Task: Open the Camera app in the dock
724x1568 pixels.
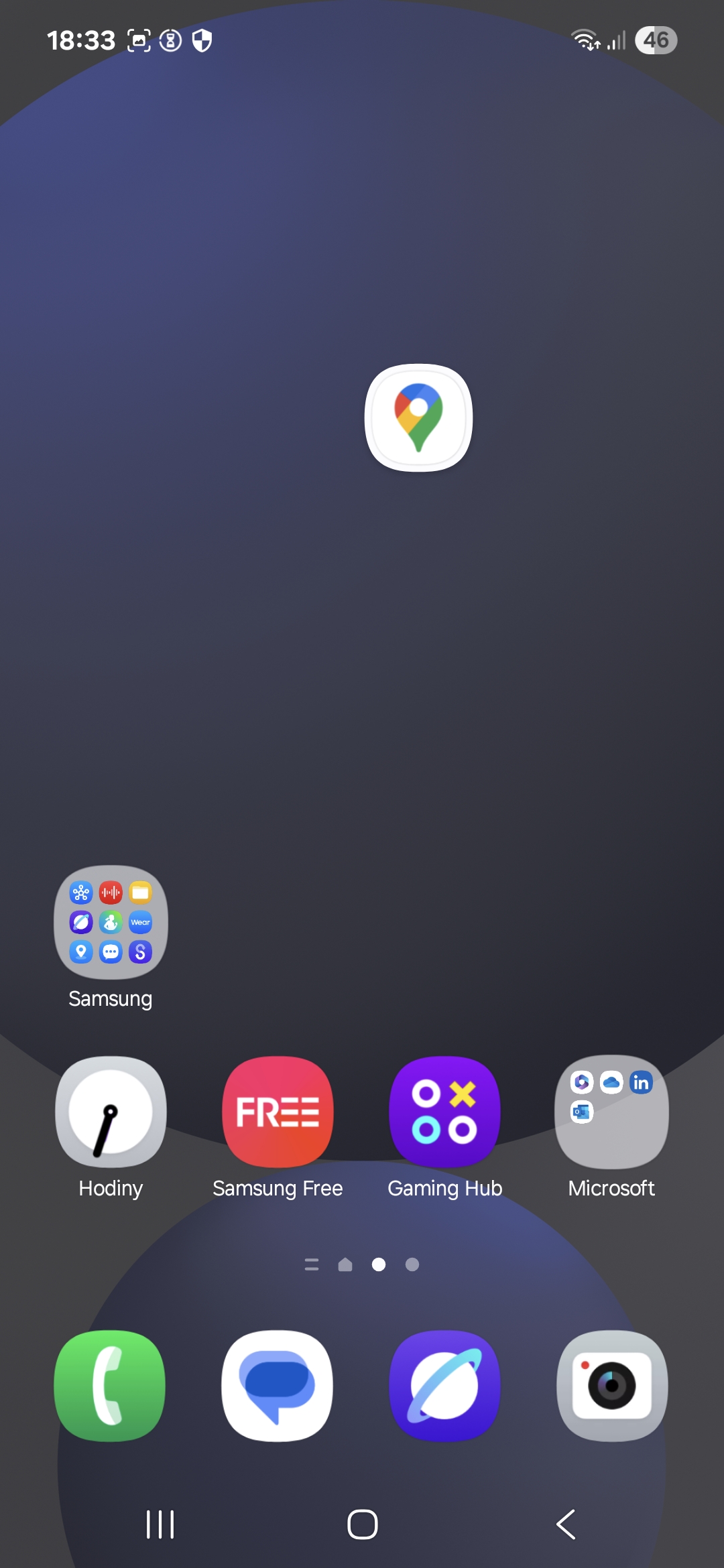Action: tap(612, 1386)
